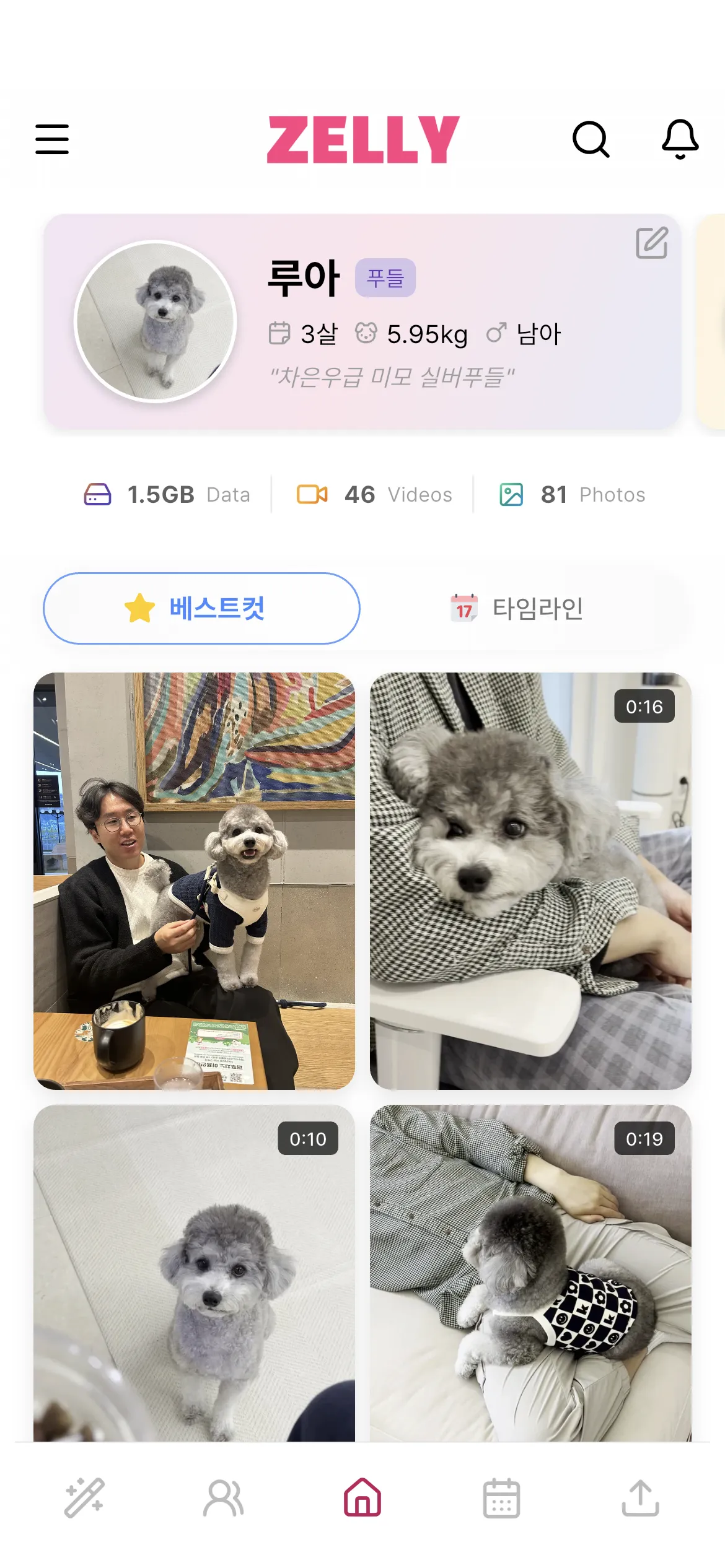Open the upload tab
This screenshot has height=1568, width=725.
tap(640, 1497)
